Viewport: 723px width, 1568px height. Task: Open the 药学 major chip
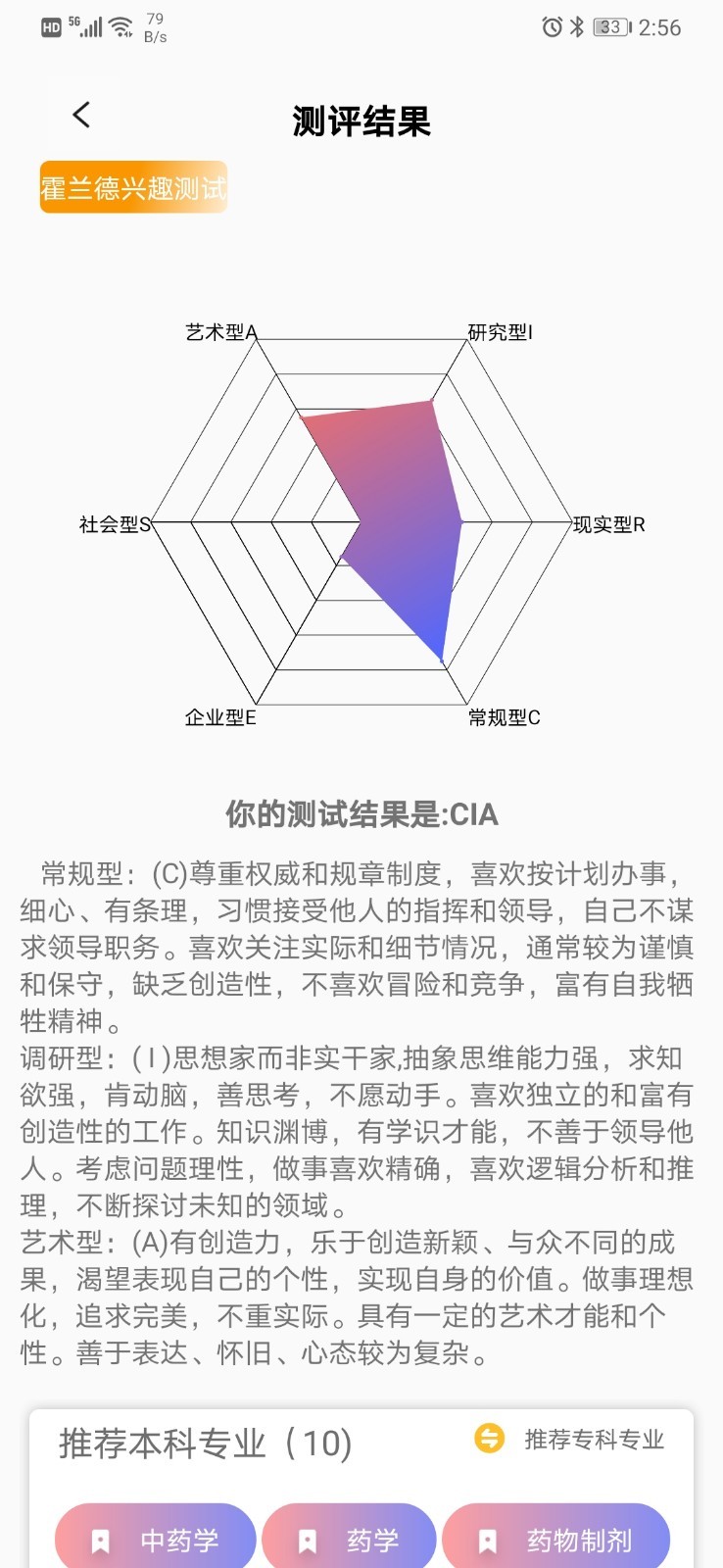[x=349, y=1540]
